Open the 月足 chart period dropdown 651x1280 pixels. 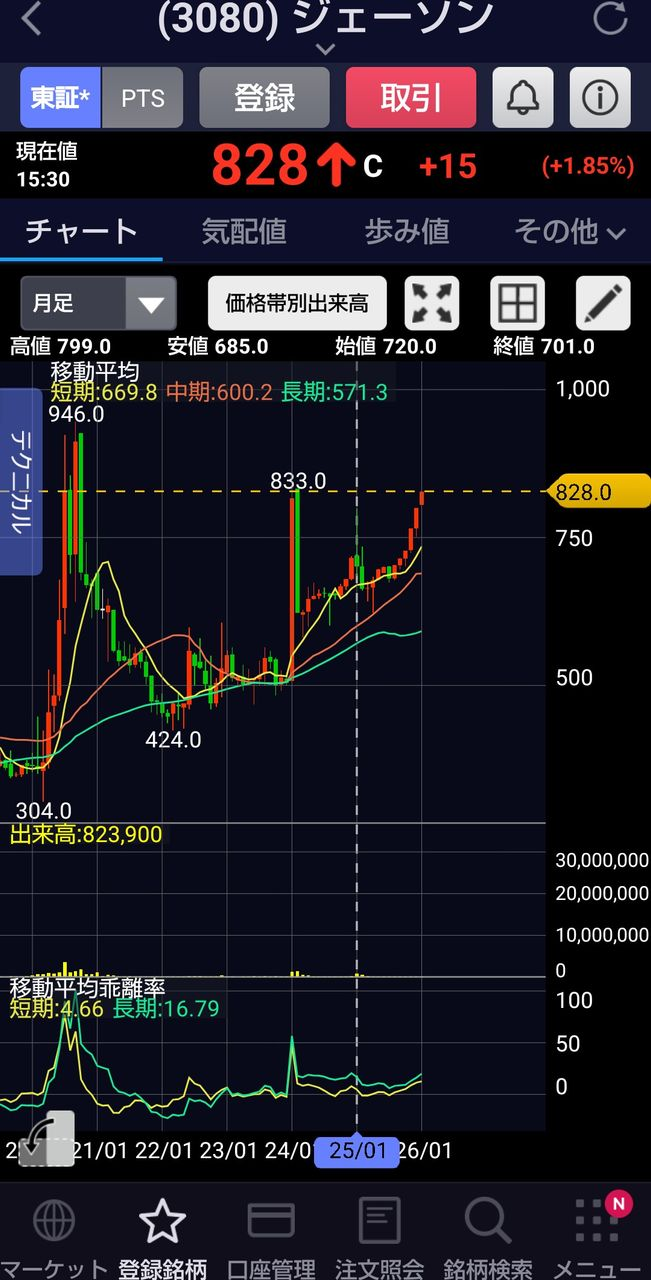[98, 303]
